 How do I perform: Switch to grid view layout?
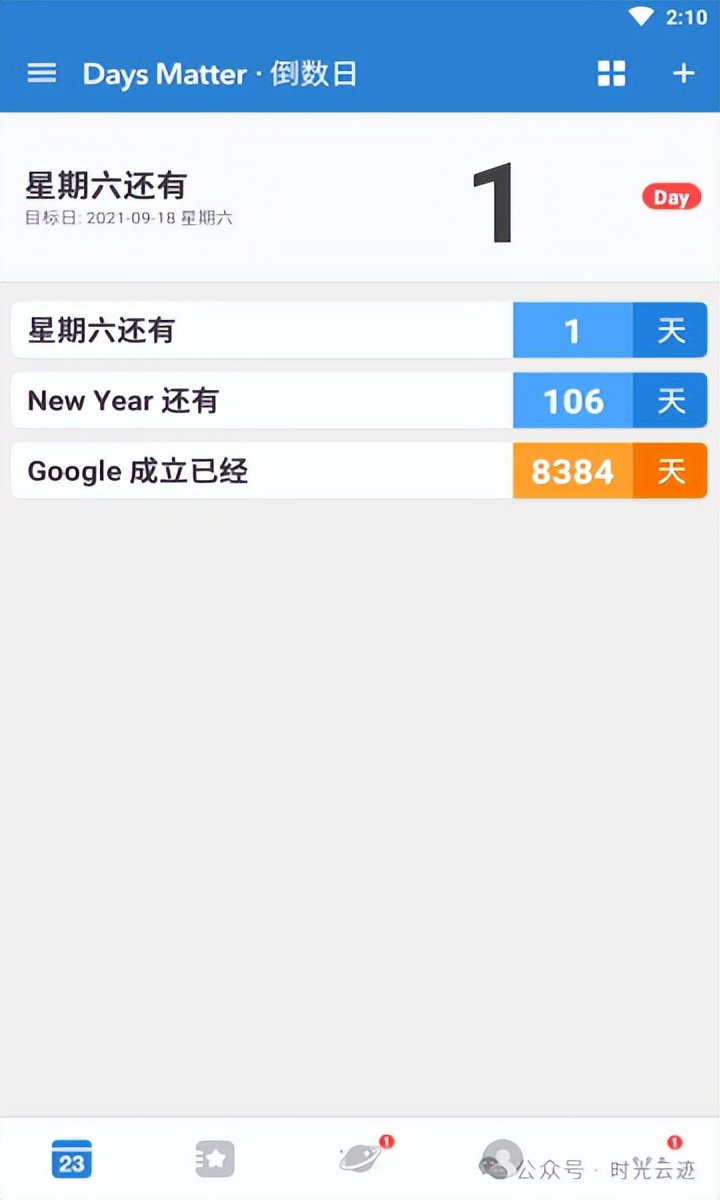coord(611,73)
